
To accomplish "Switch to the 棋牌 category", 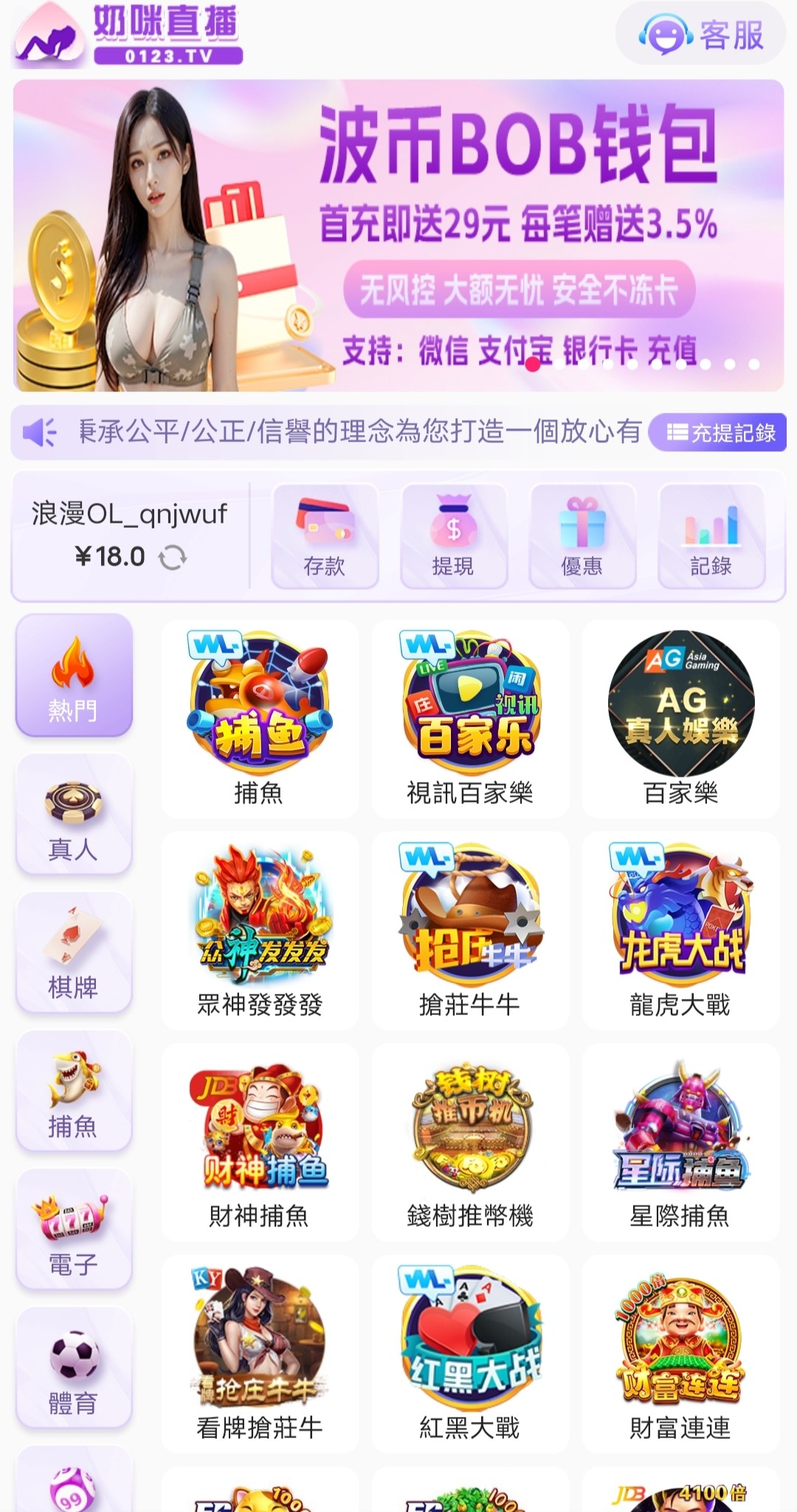I will [73, 952].
